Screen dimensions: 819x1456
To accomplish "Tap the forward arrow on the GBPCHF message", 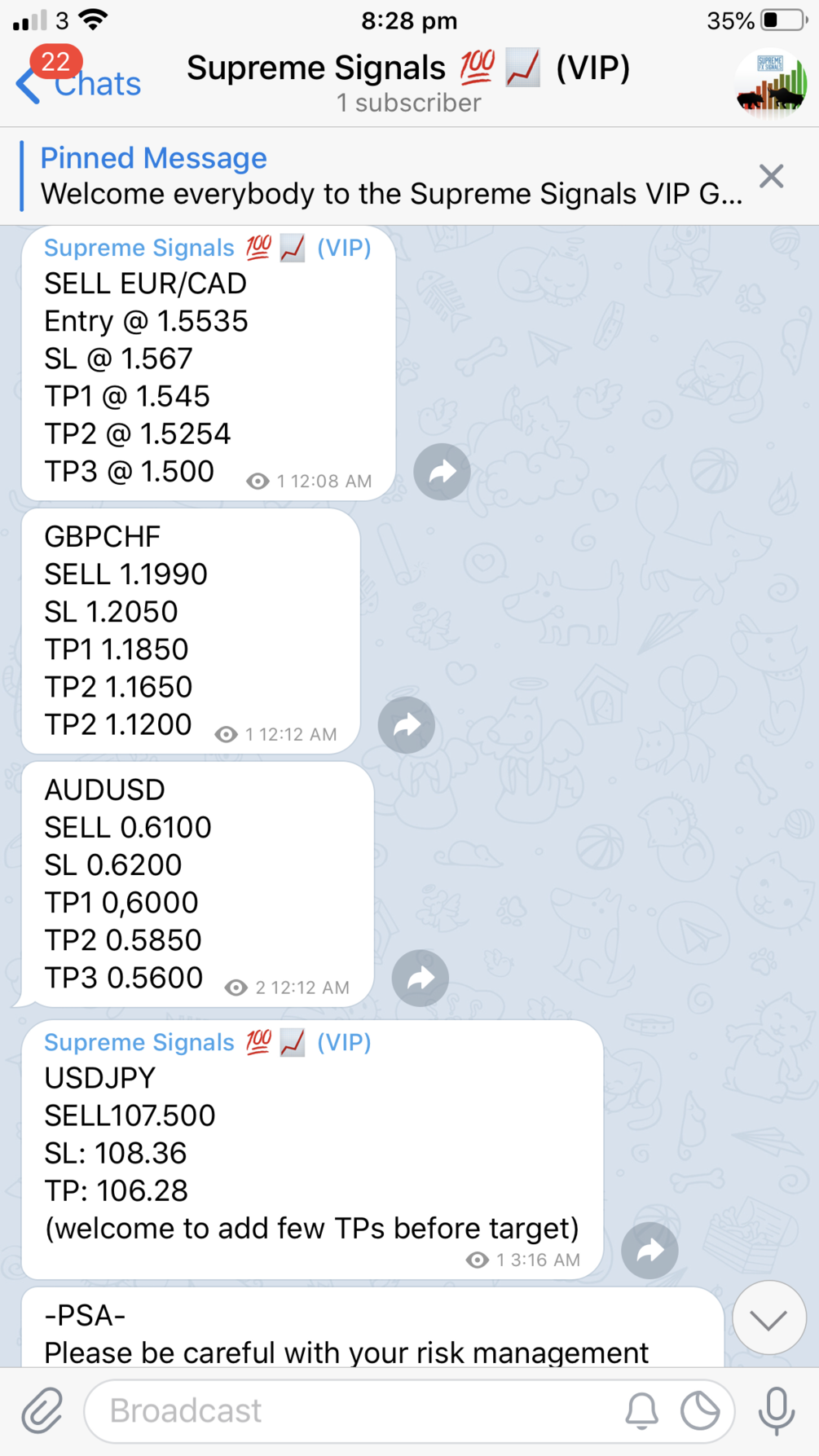I will (x=407, y=724).
